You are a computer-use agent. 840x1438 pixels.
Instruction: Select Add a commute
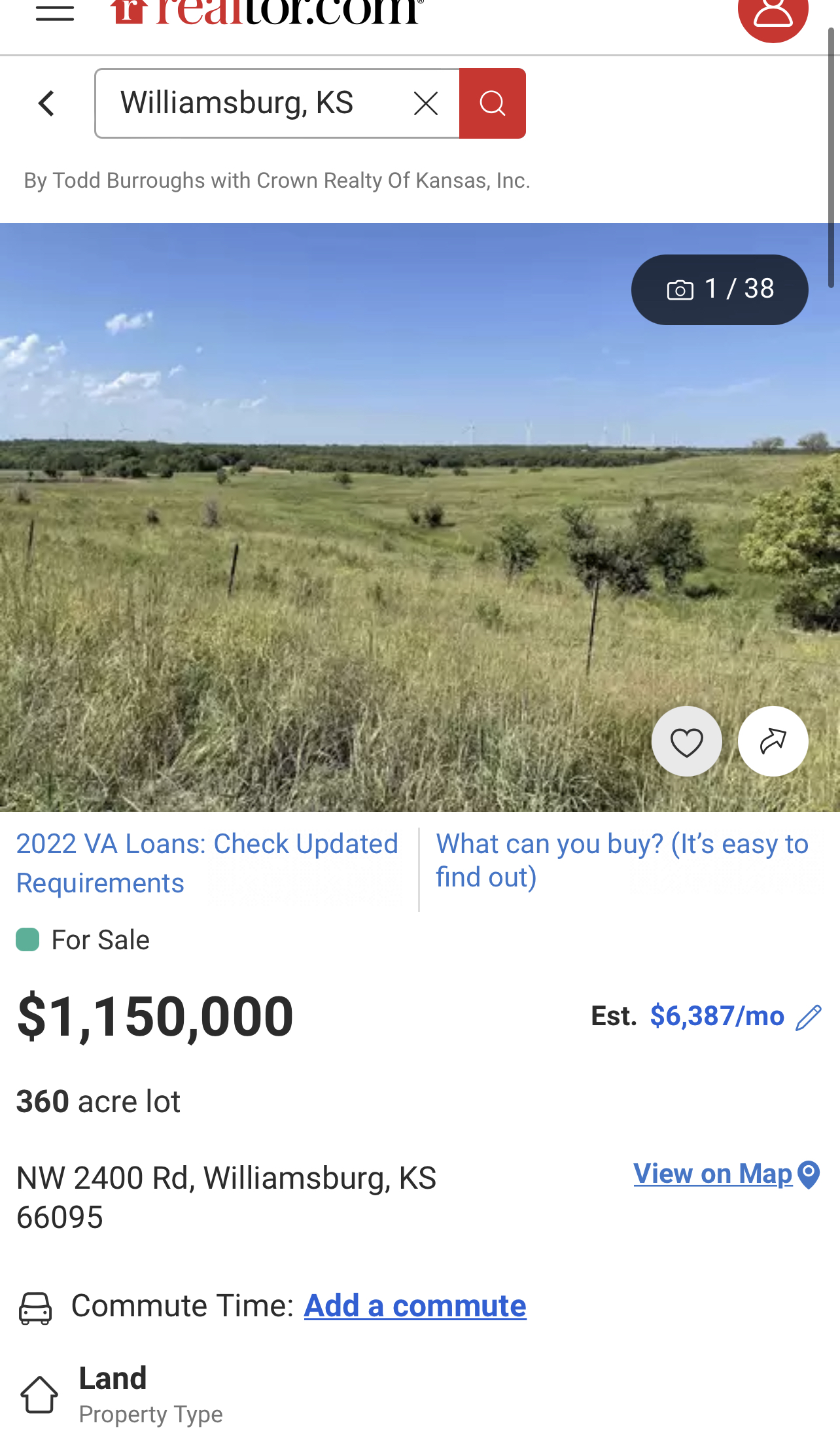415,1306
